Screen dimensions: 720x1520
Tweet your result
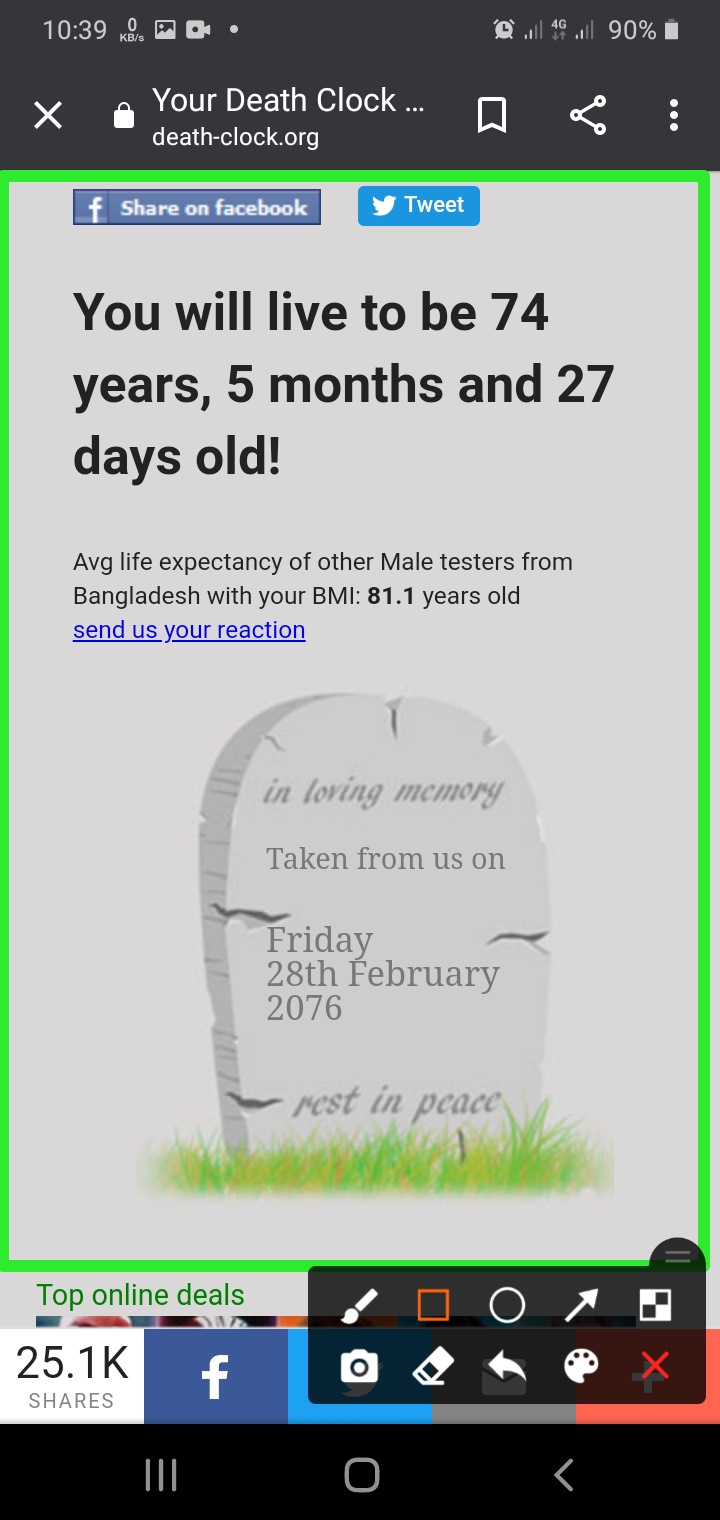coord(418,205)
